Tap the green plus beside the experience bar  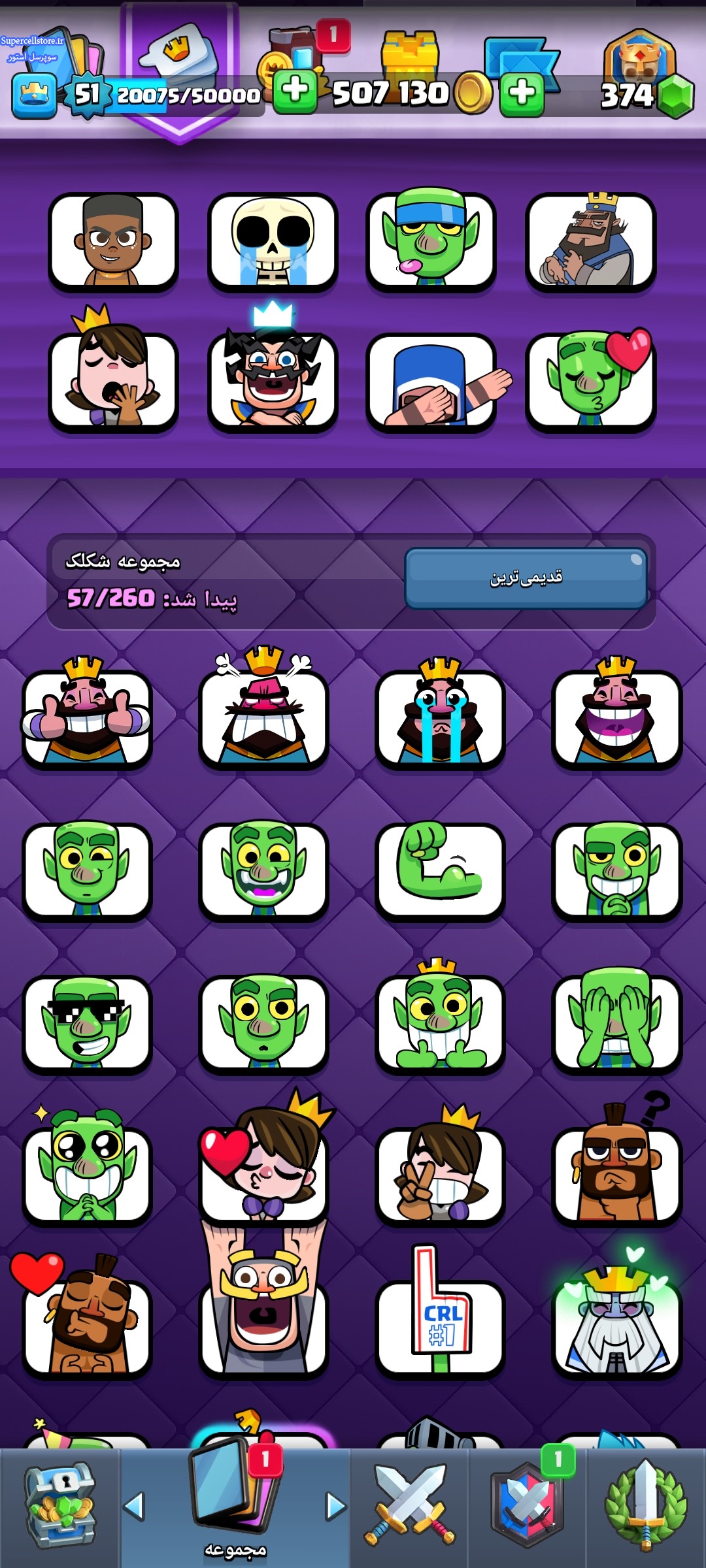tap(295, 92)
